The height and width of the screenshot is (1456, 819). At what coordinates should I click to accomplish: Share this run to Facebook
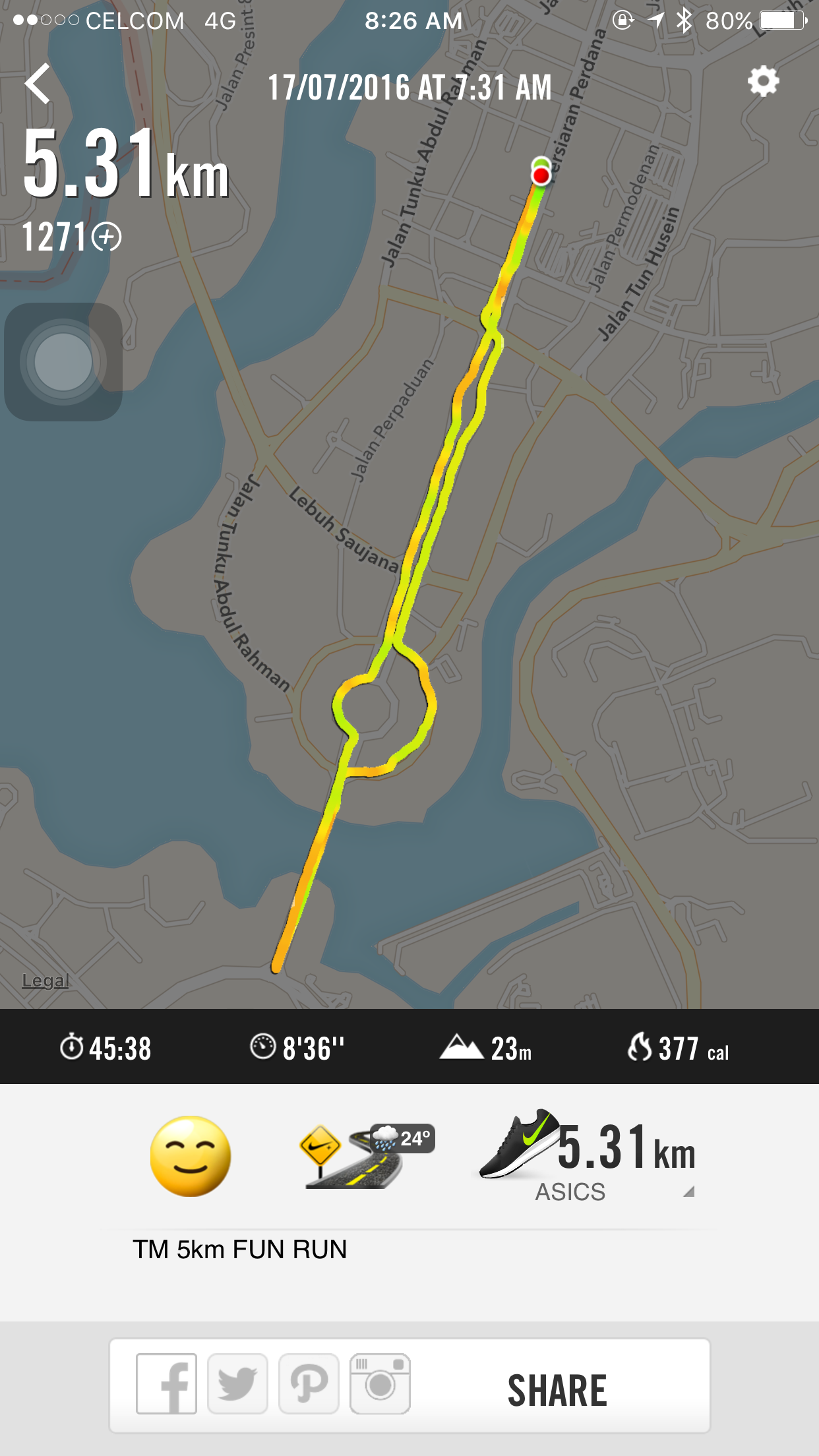(167, 1384)
